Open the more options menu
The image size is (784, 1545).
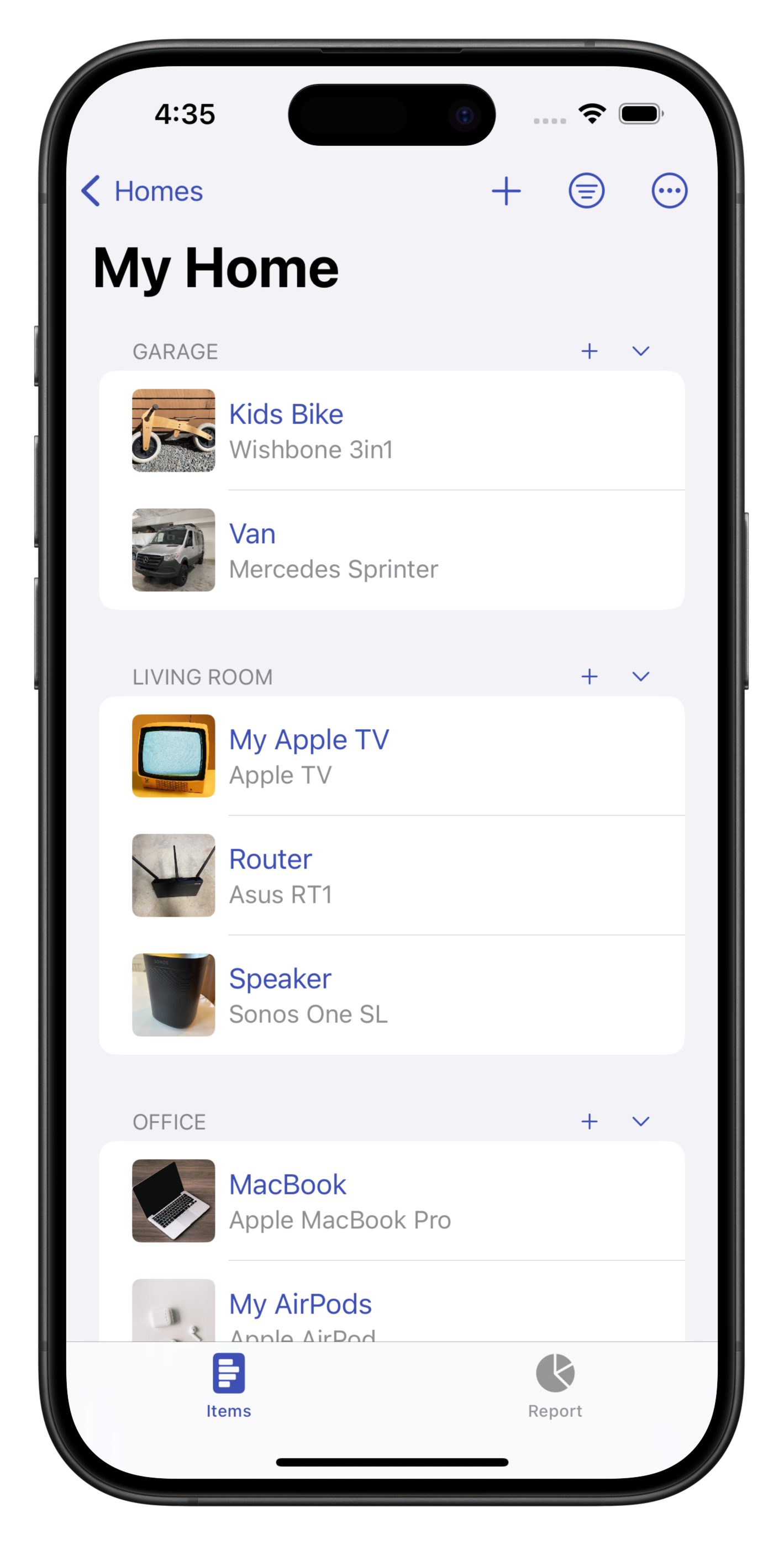669,191
